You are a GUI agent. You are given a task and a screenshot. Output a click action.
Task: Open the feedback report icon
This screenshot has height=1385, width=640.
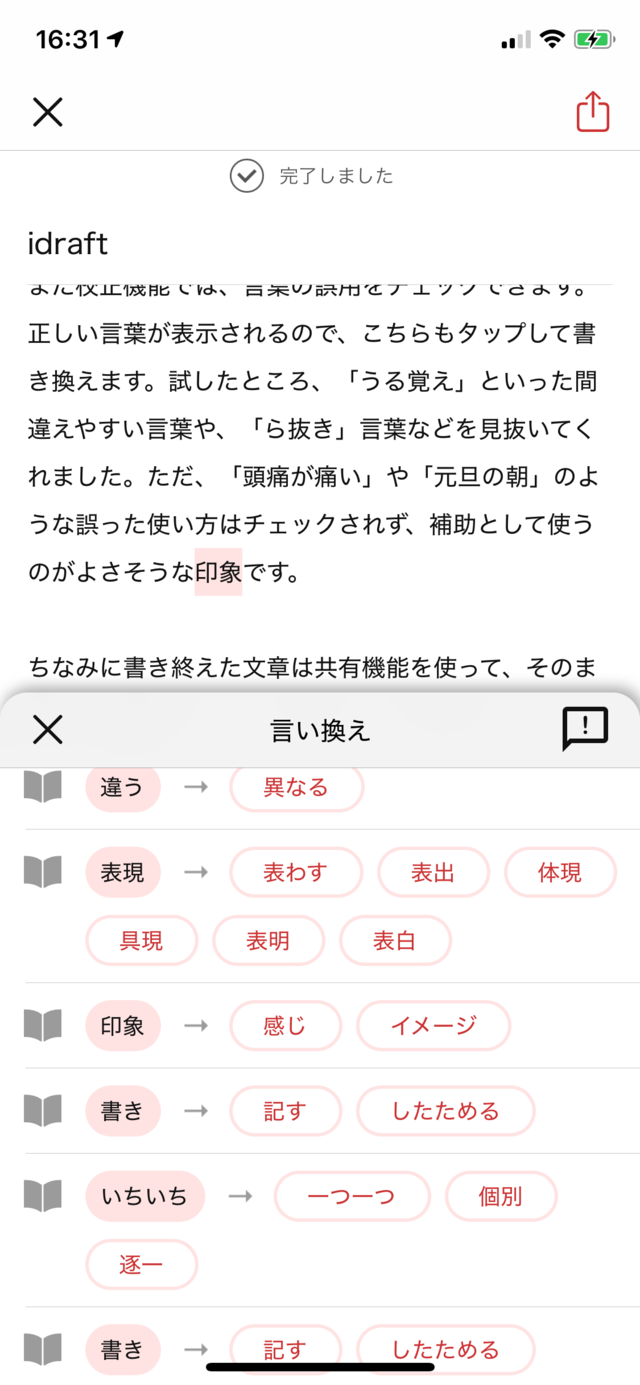(x=585, y=728)
